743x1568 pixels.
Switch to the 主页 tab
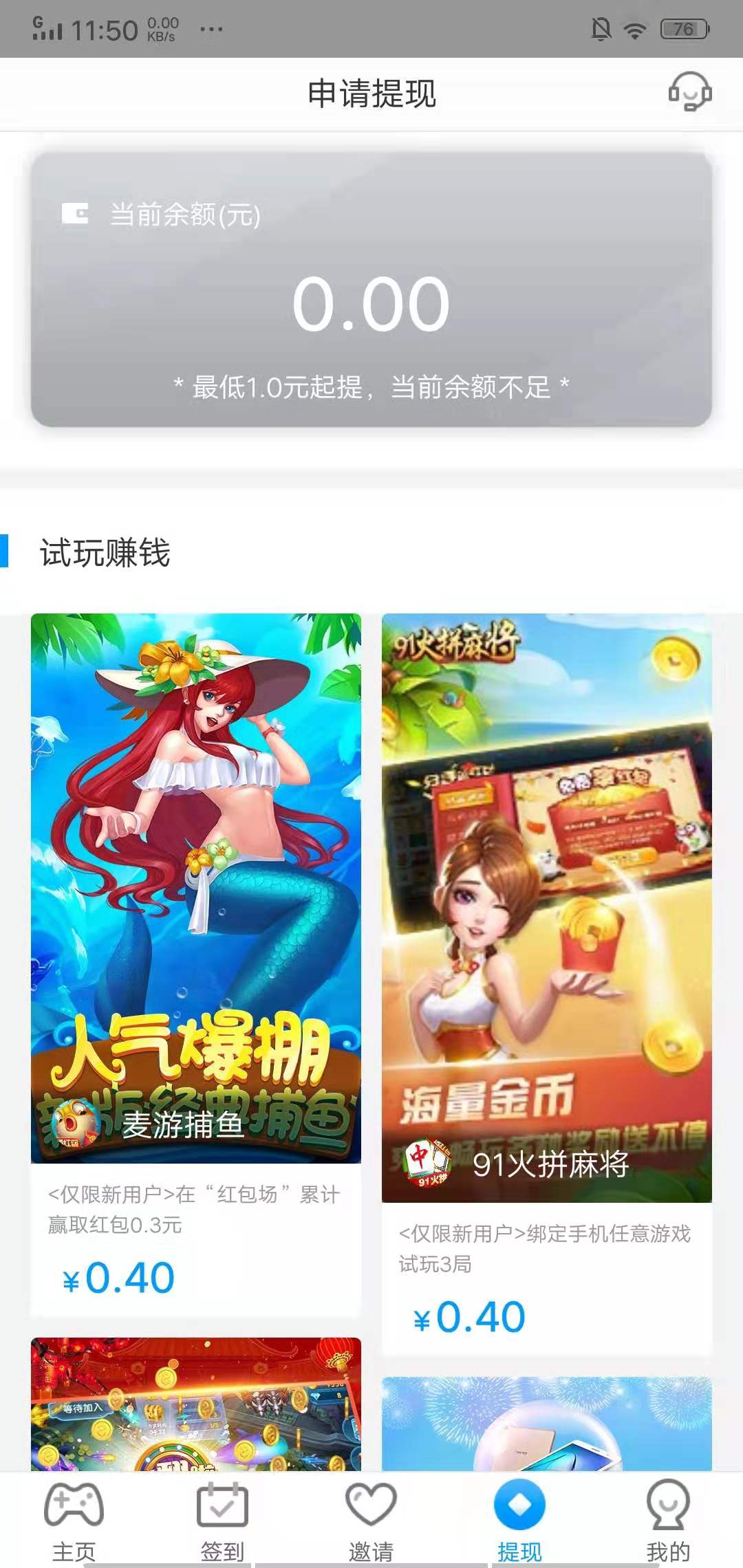(x=74, y=1527)
